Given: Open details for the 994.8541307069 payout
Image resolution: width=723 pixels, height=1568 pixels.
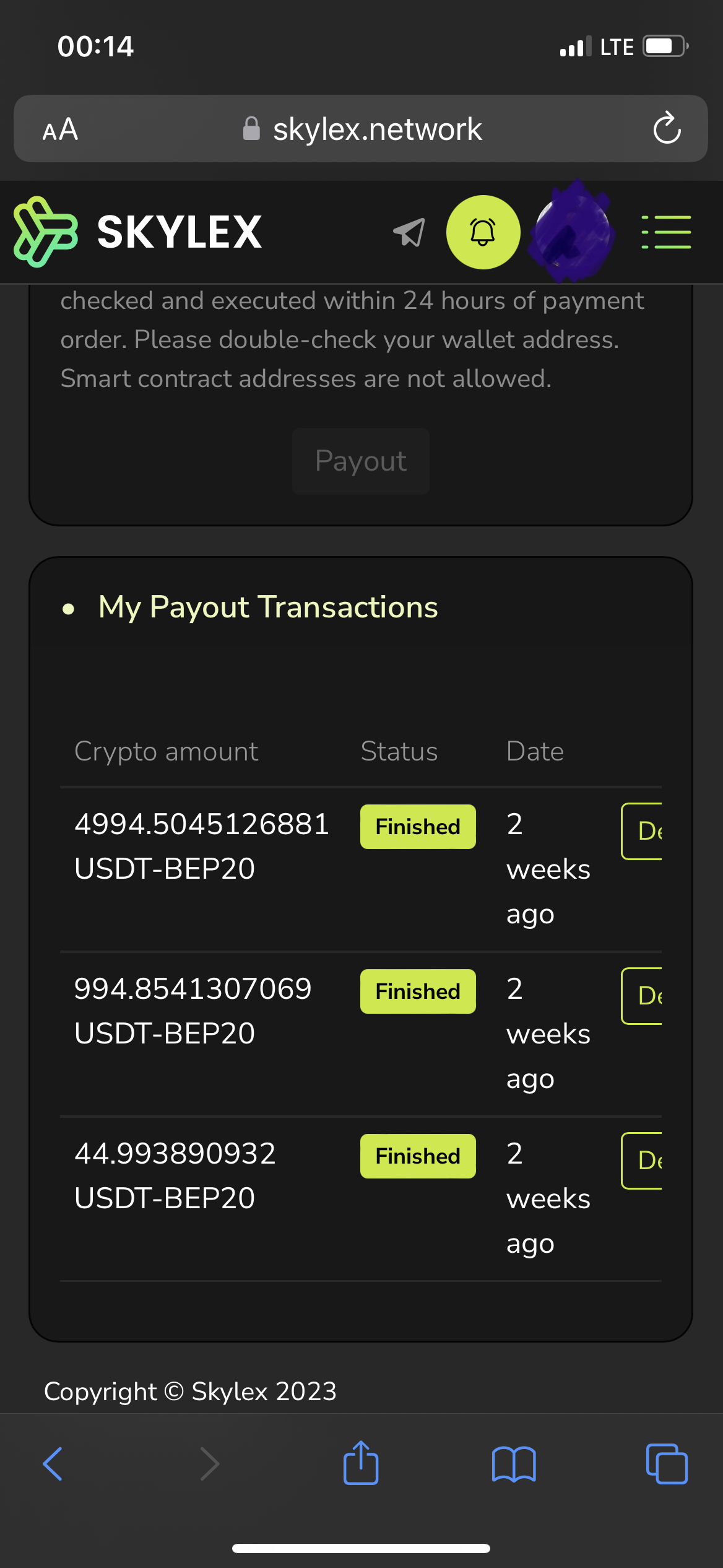Looking at the screenshot, I should point(642,996).
